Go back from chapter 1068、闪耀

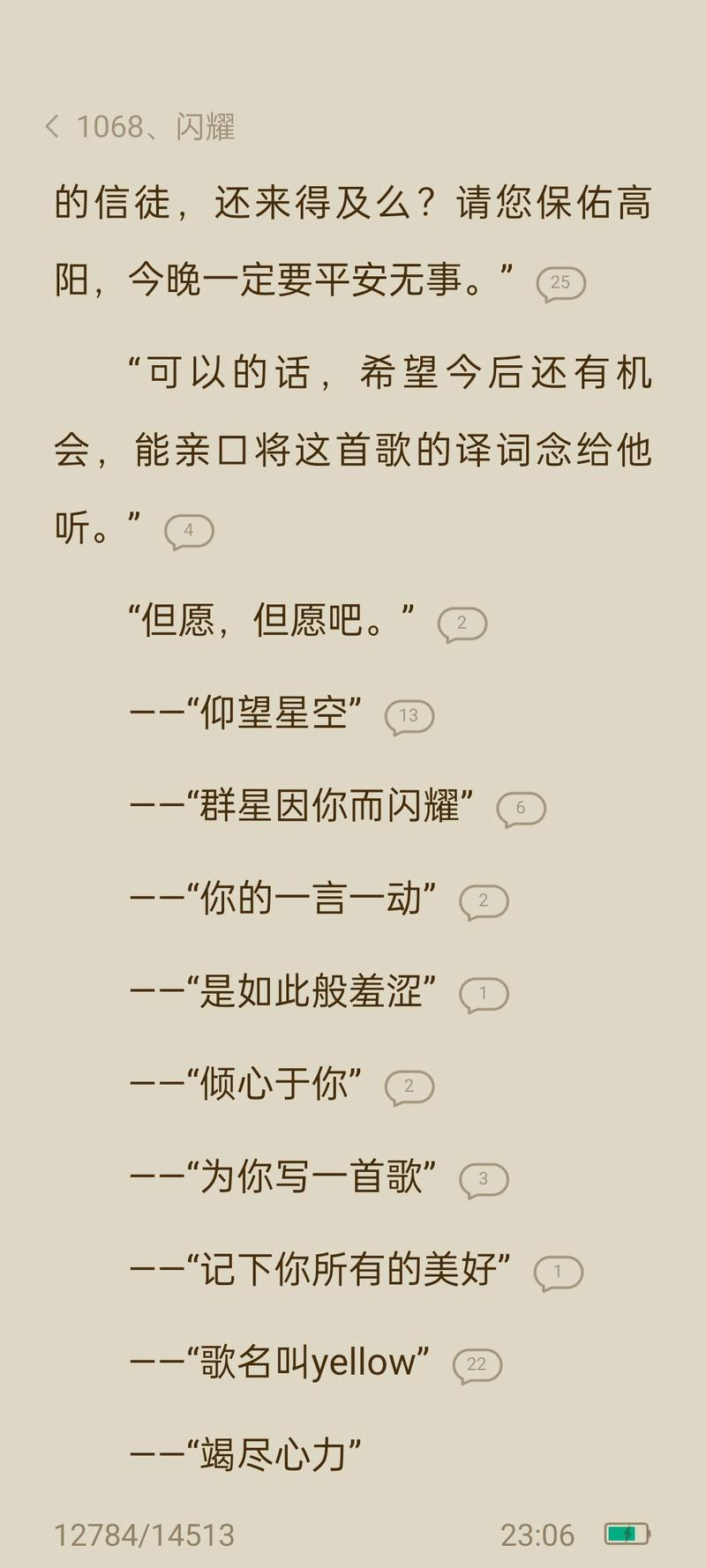[52, 127]
